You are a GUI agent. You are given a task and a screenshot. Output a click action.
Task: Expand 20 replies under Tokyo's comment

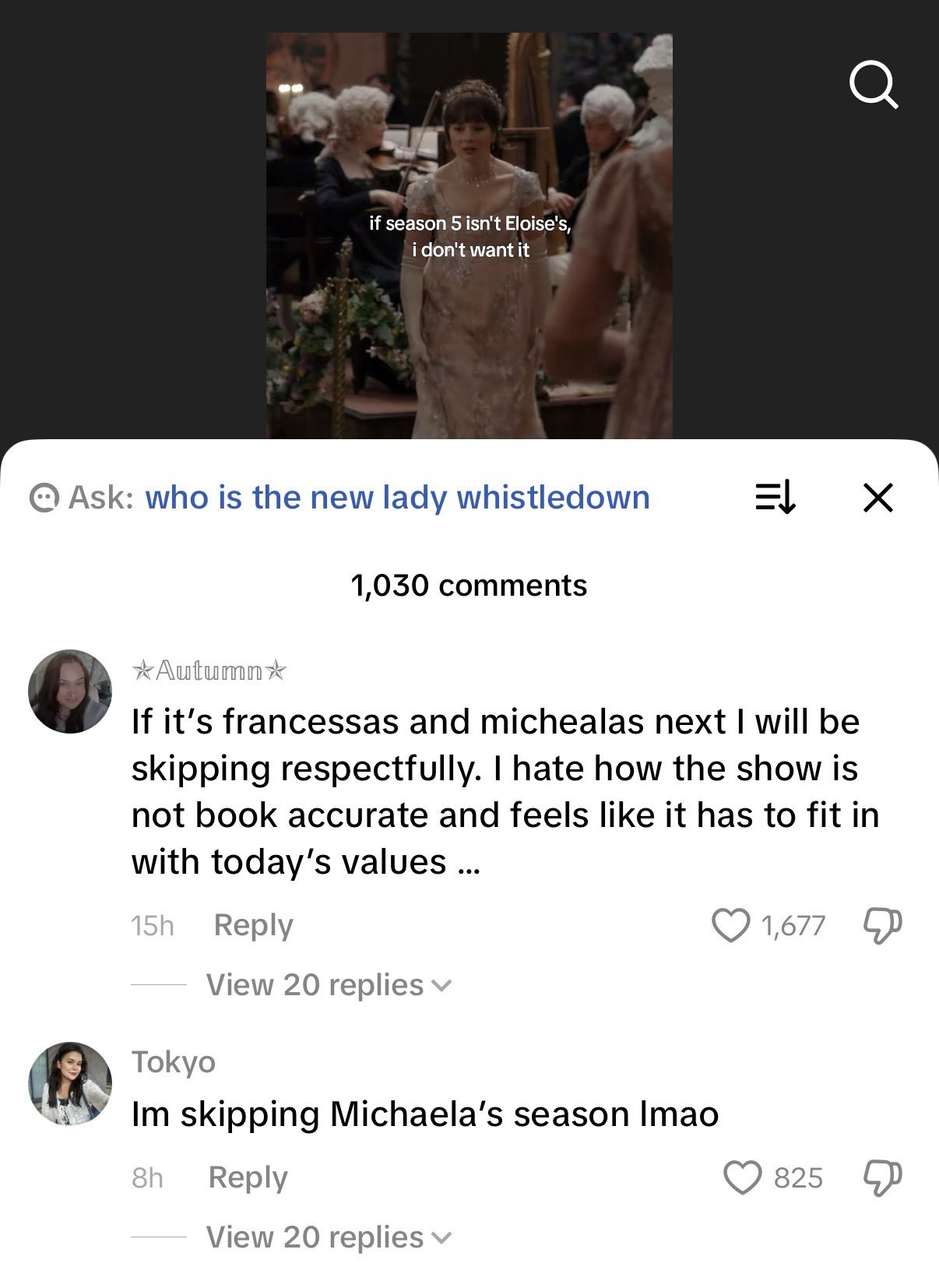[x=327, y=1237]
